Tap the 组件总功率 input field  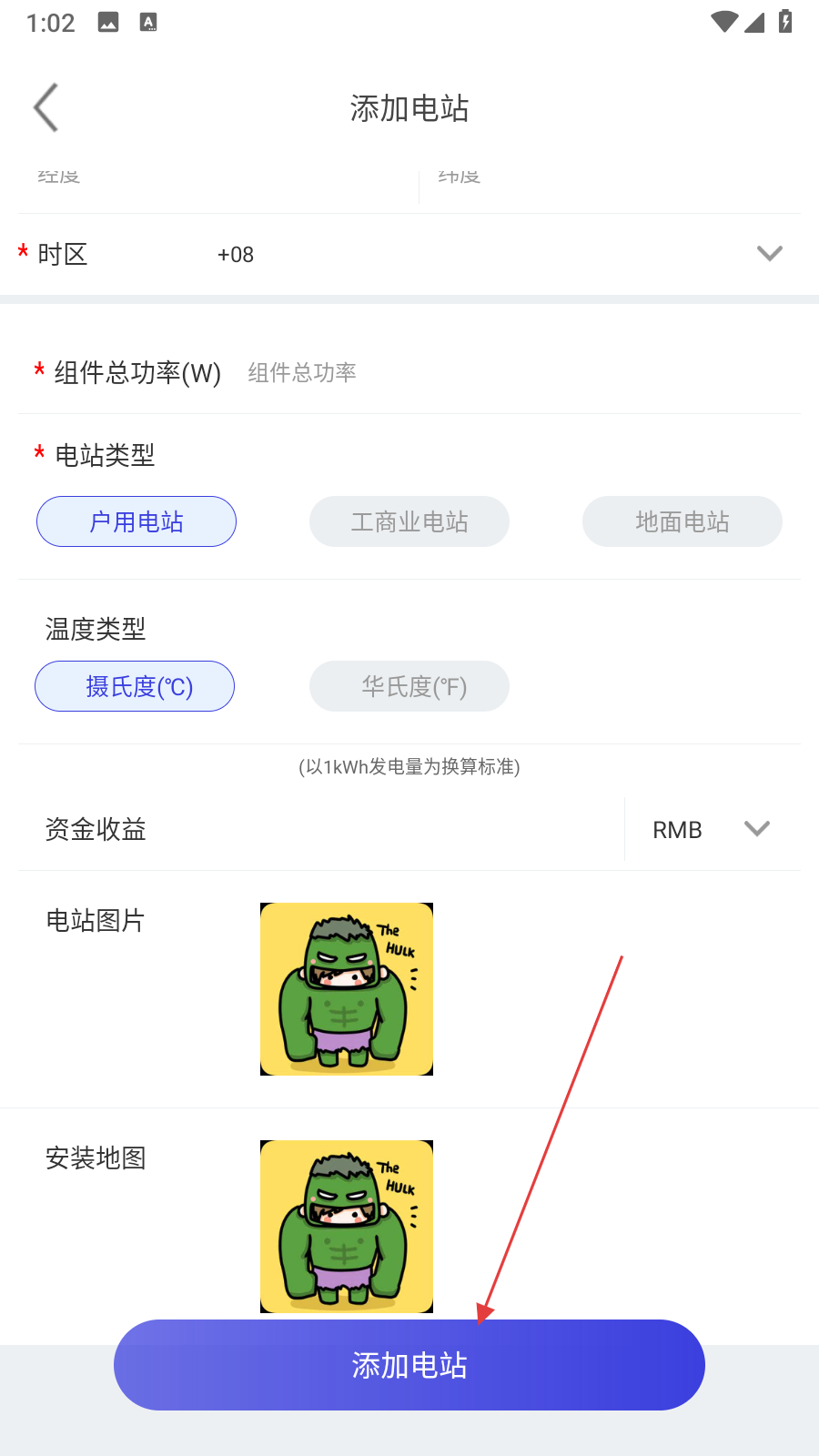(510, 373)
